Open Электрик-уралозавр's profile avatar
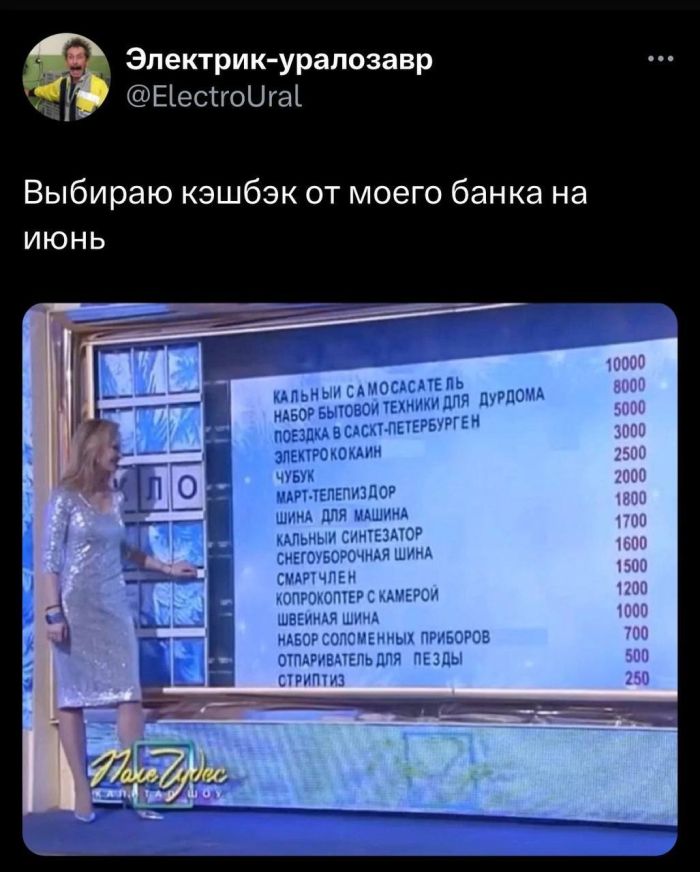The image size is (700, 872). coord(66,78)
